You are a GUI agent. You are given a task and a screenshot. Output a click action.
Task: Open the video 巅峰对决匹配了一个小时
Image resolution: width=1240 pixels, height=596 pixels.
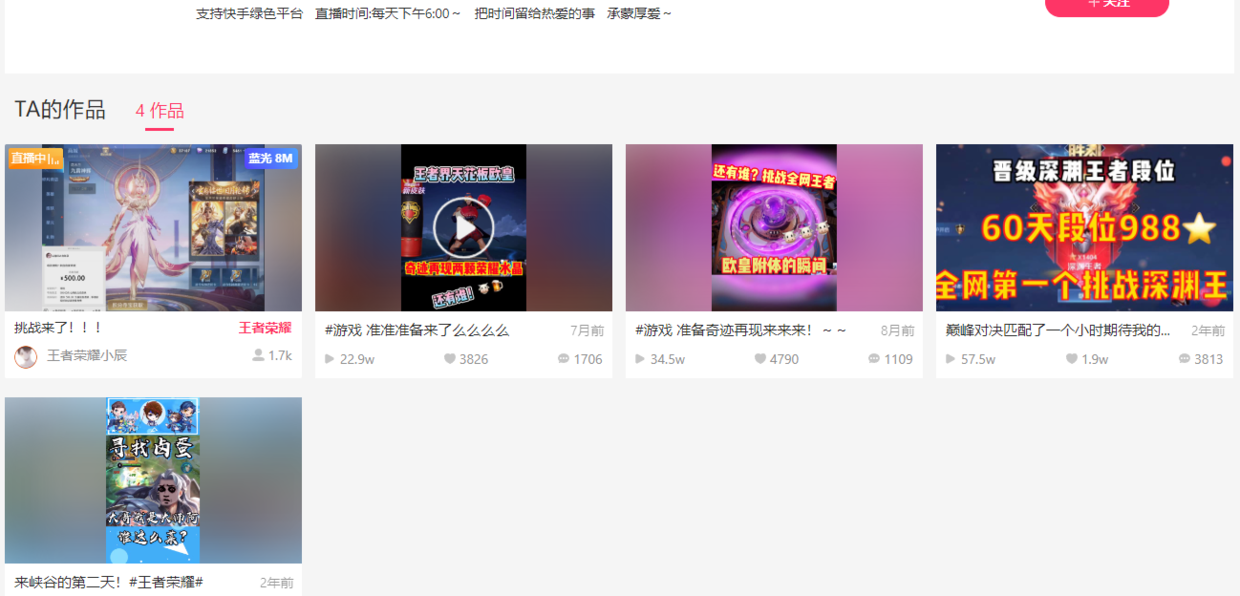(x=1084, y=228)
